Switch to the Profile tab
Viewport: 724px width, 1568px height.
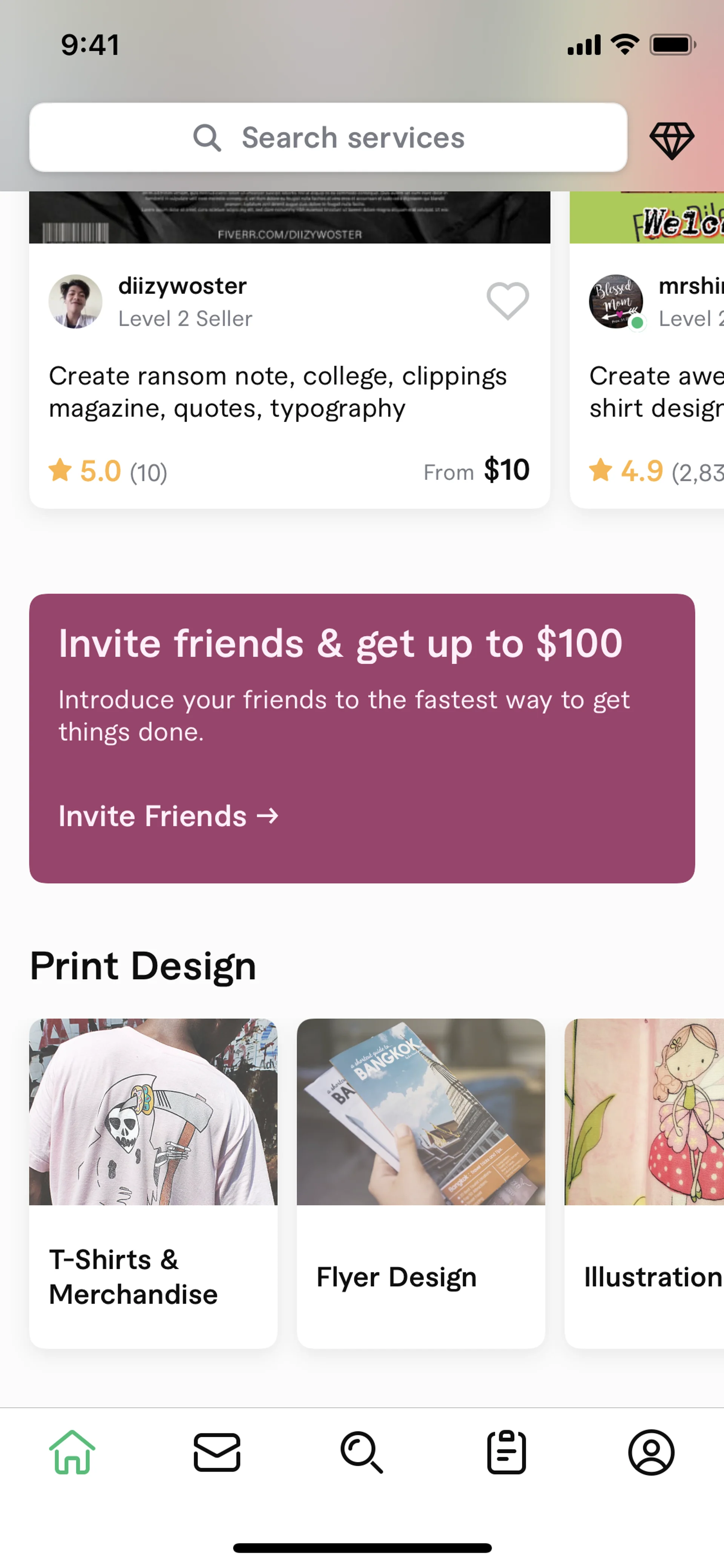(651, 1452)
